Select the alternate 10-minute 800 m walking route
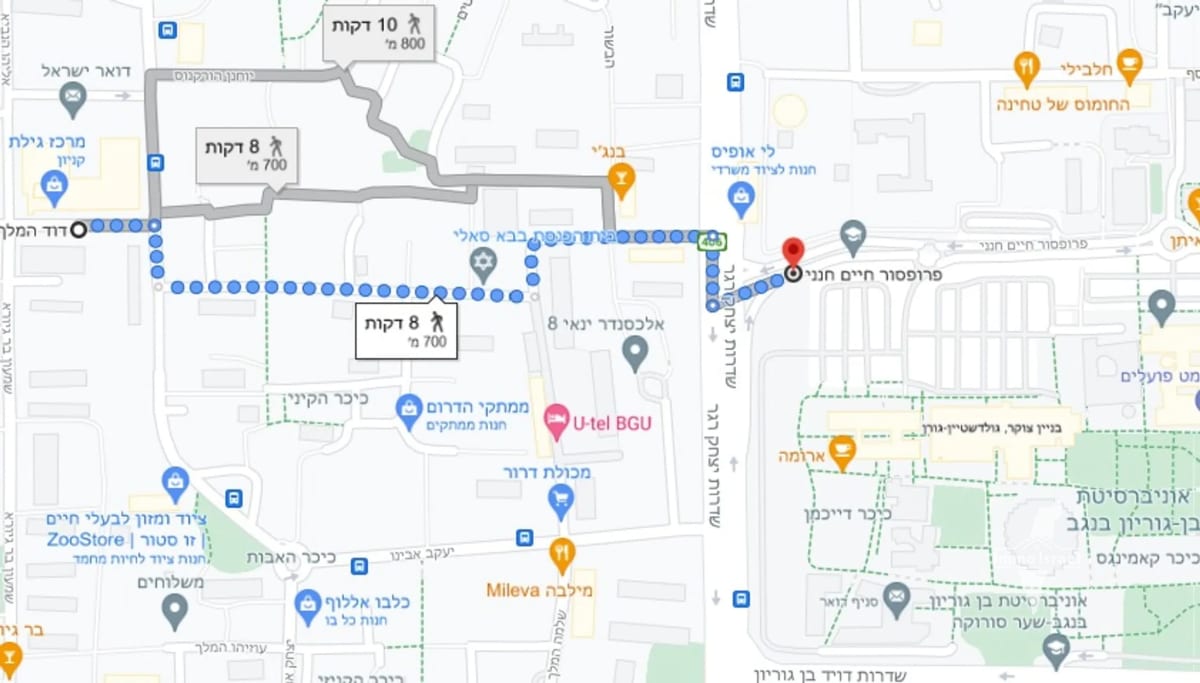The width and height of the screenshot is (1200, 683). click(x=384, y=32)
